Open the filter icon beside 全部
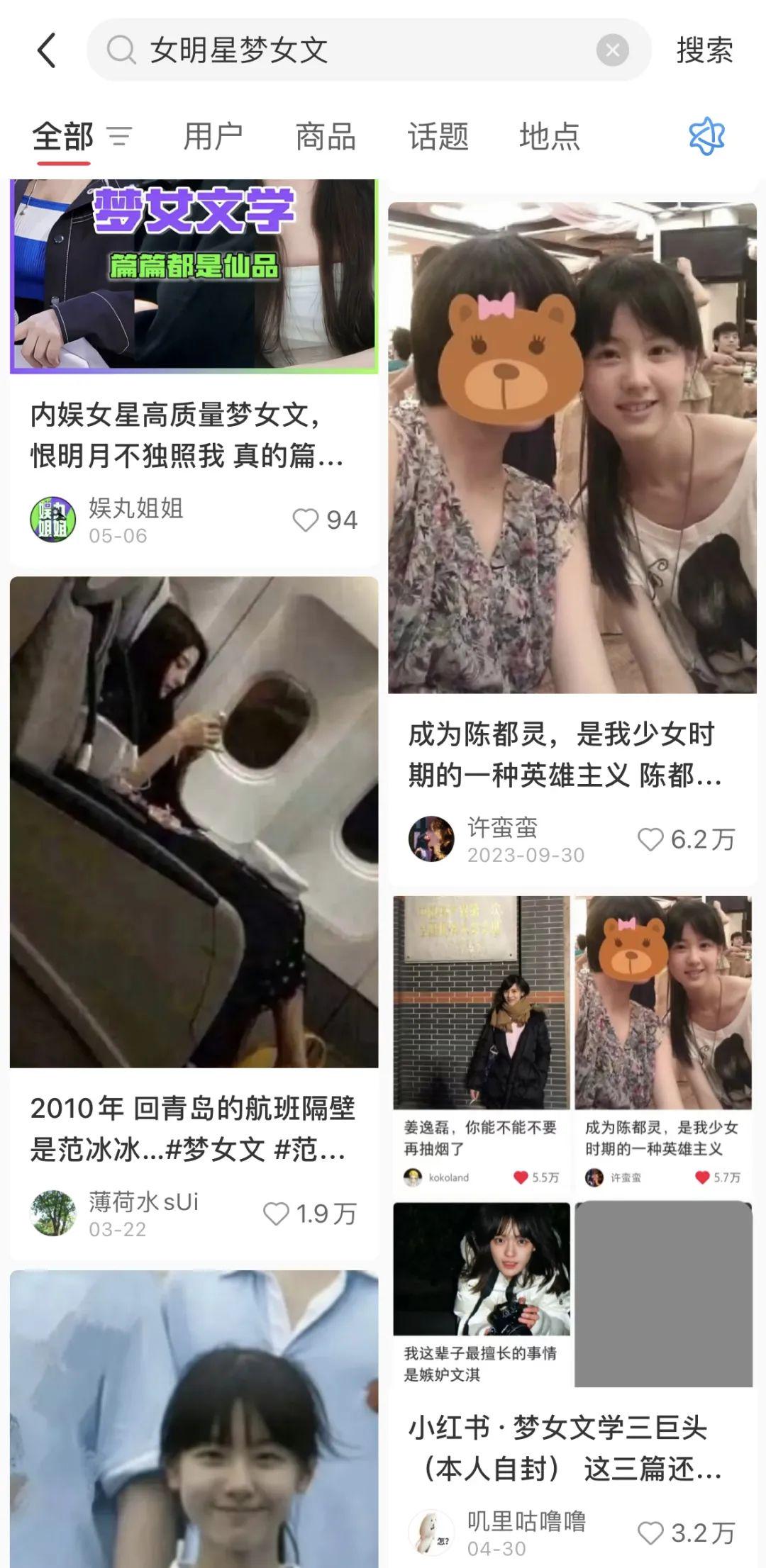This screenshot has height=1568, width=766. point(119,135)
